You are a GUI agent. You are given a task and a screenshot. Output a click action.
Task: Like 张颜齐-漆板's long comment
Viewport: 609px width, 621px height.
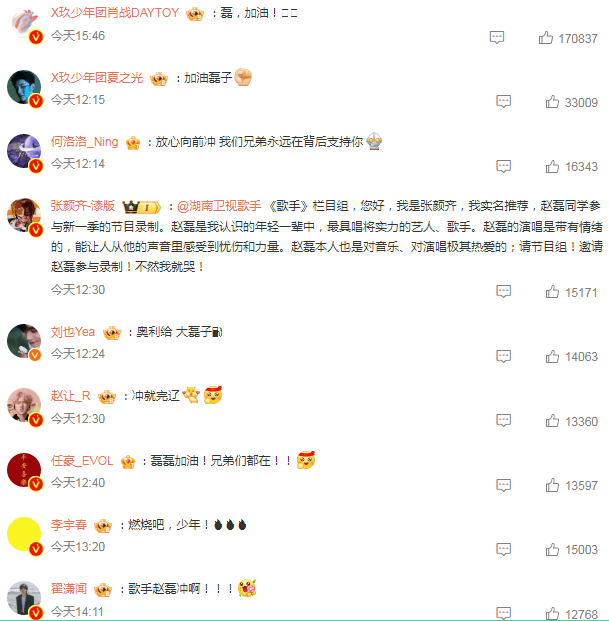[x=552, y=292]
